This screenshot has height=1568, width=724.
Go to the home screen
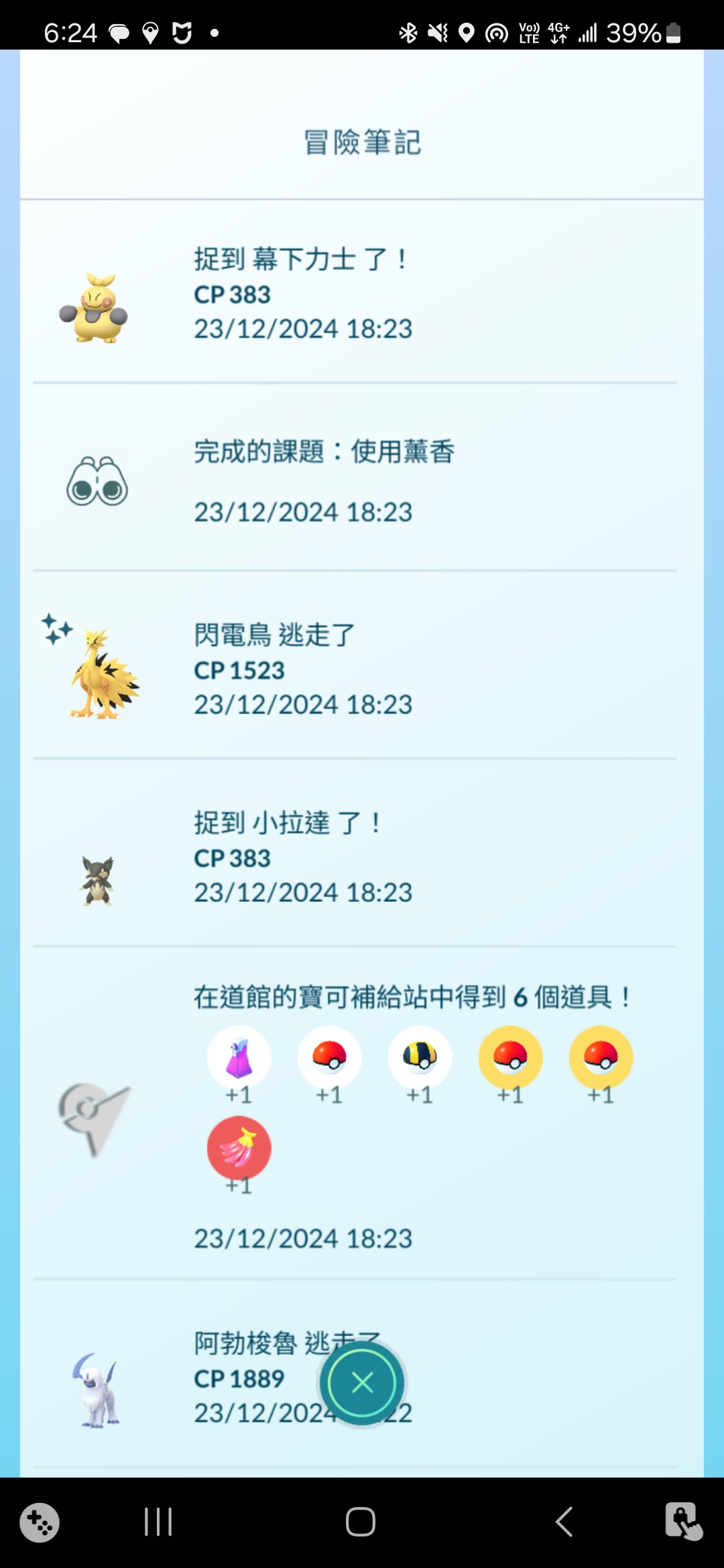[361, 1522]
